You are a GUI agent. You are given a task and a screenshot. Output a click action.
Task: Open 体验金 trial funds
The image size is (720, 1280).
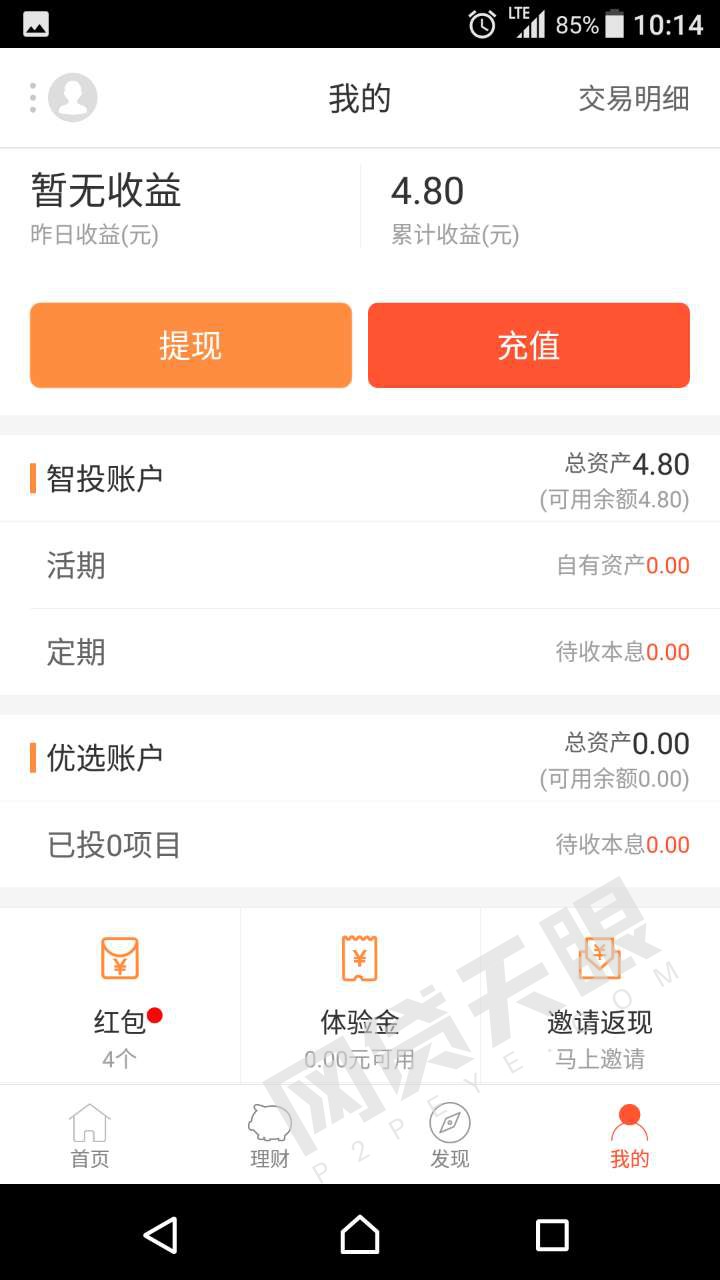[360, 995]
